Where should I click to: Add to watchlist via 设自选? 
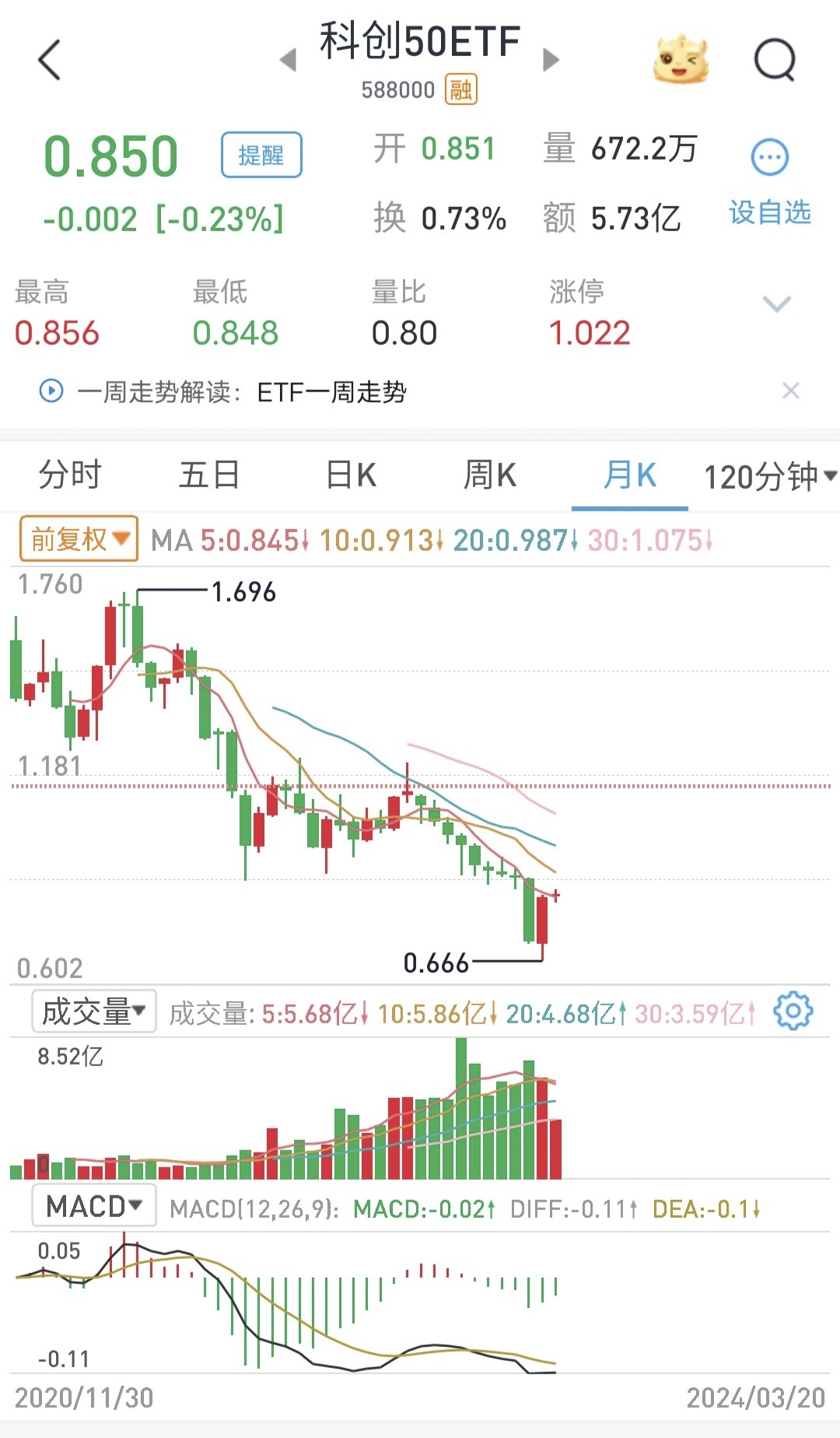(768, 213)
